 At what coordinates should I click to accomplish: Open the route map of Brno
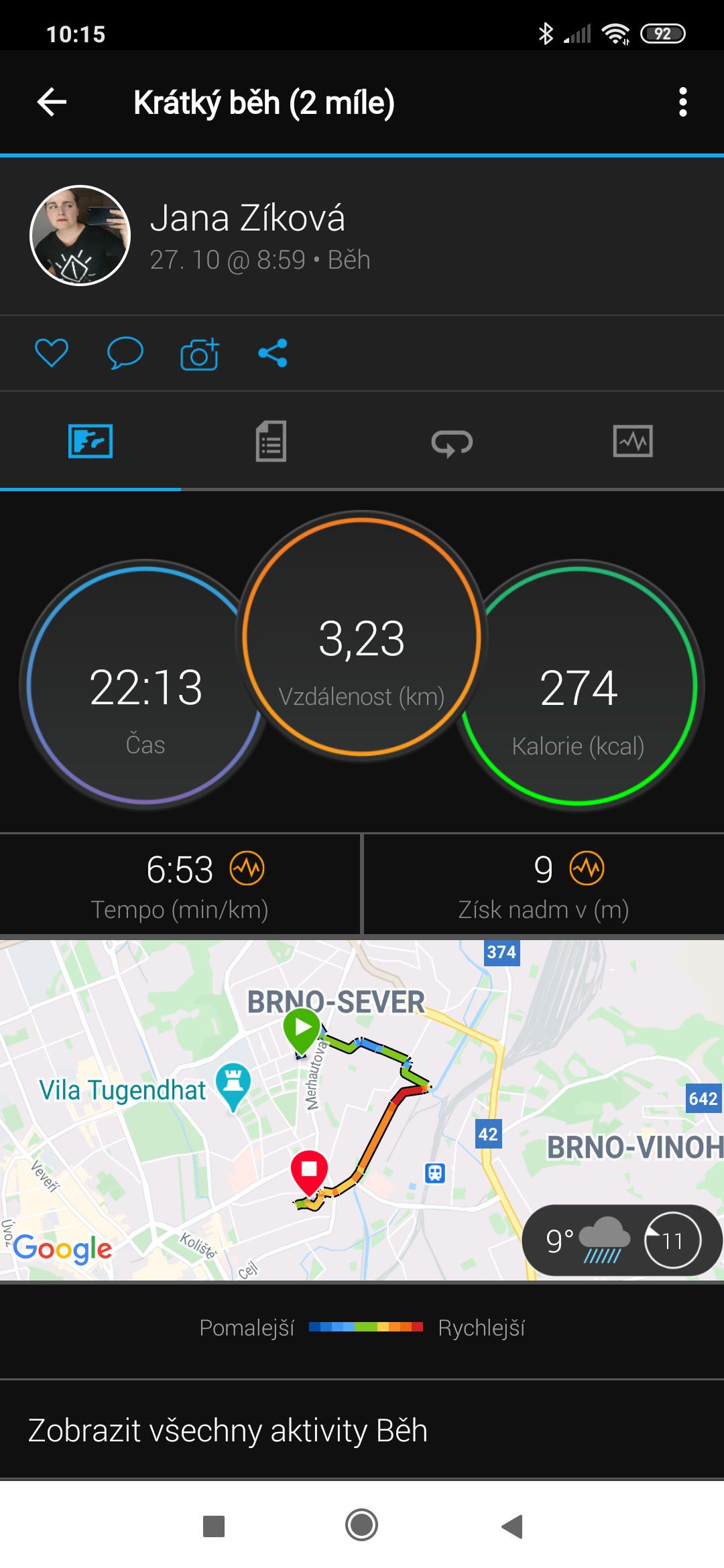(362, 1110)
